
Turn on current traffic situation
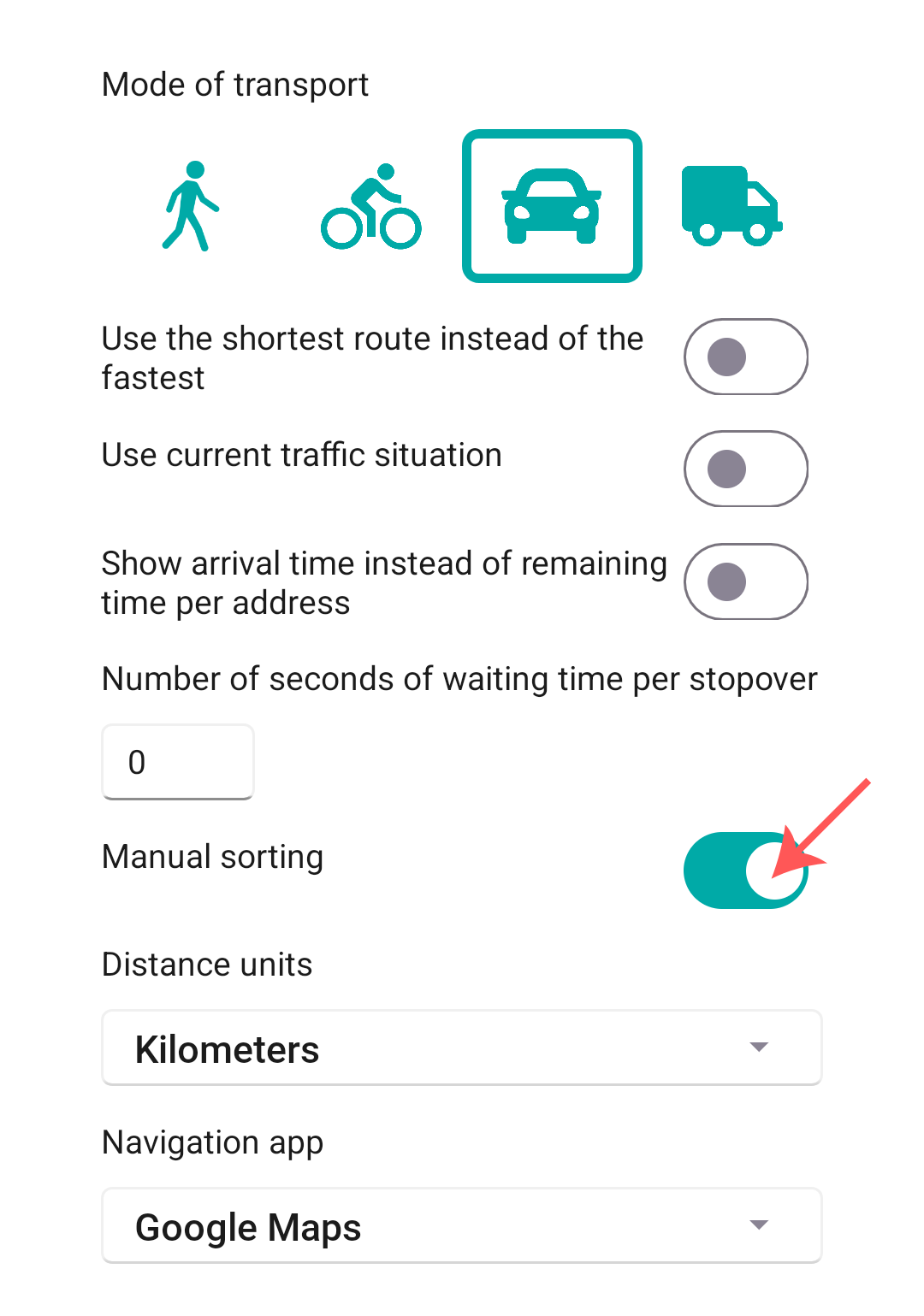click(745, 469)
